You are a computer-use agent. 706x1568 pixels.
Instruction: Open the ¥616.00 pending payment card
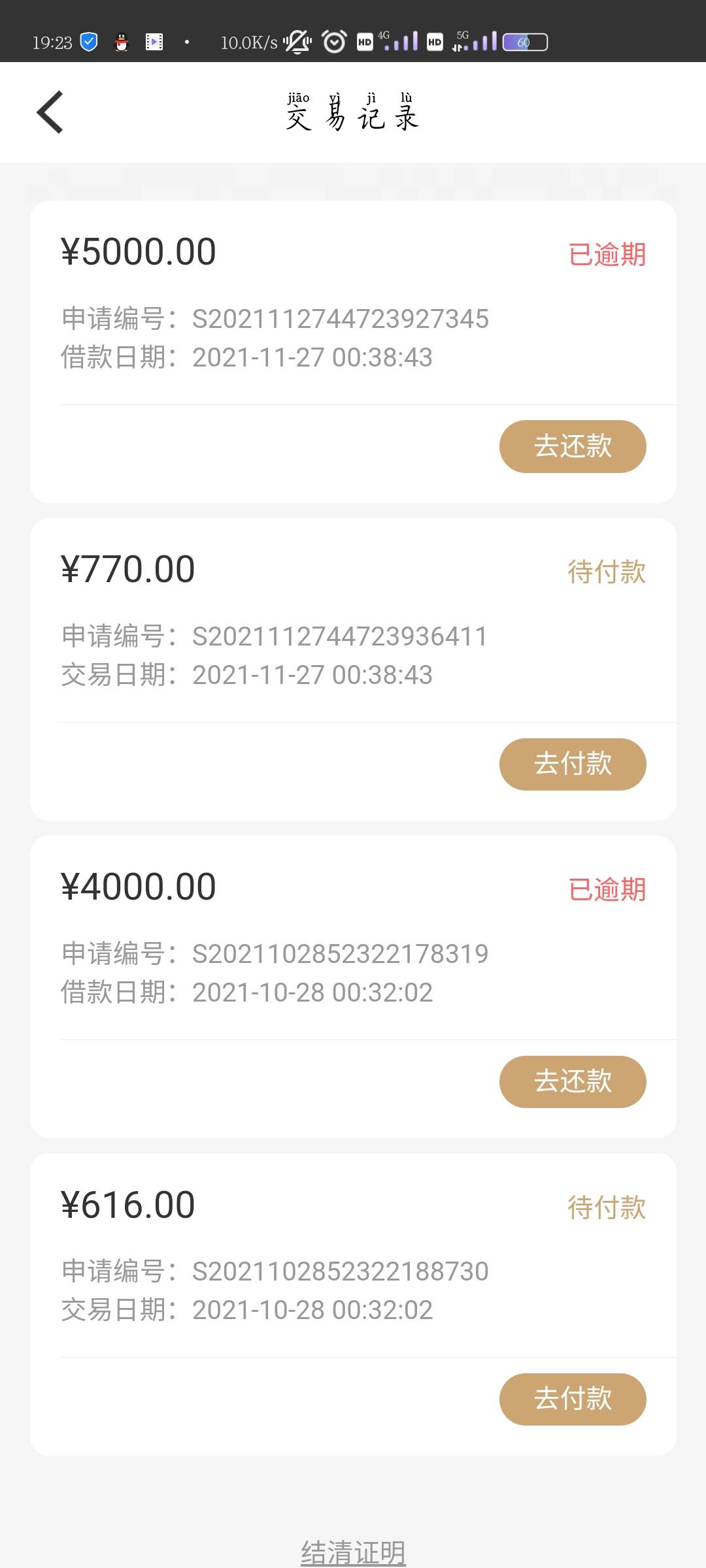(x=353, y=1304)
